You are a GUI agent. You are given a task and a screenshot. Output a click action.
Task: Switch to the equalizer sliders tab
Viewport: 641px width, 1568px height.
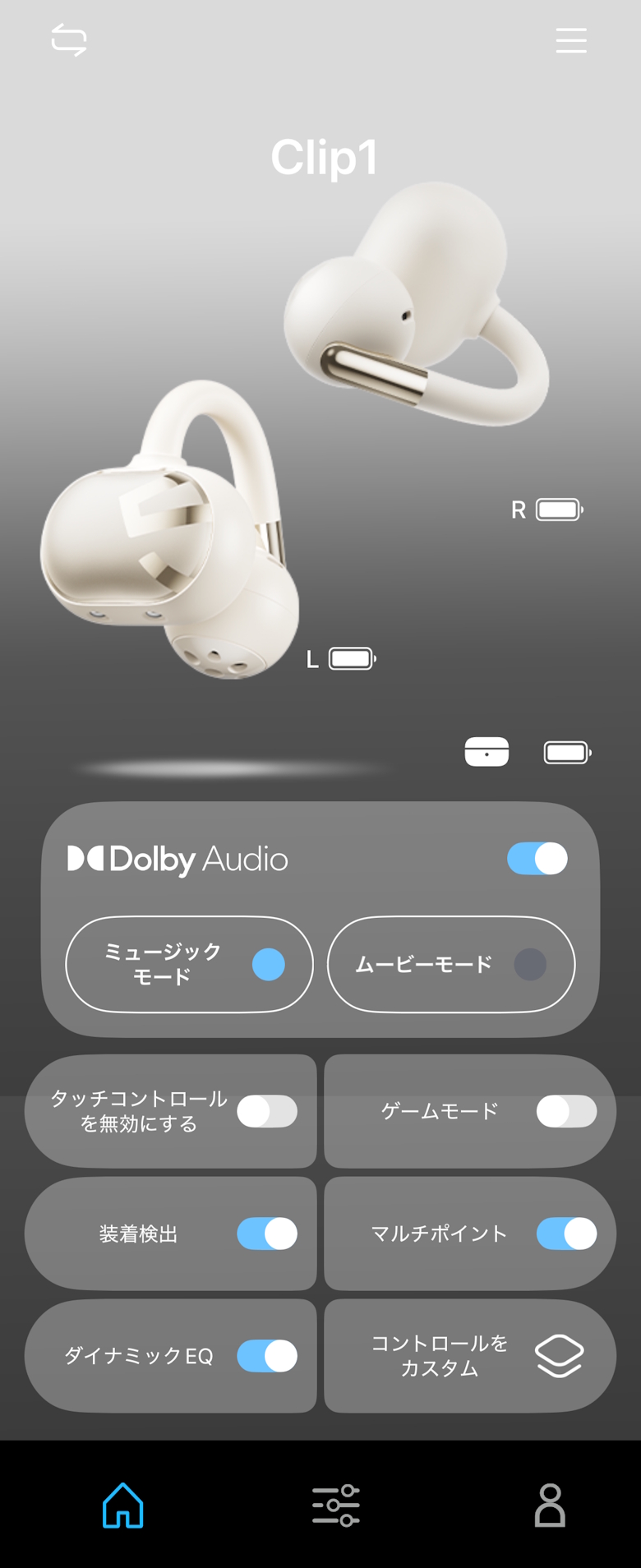[x=336, y=1506]
